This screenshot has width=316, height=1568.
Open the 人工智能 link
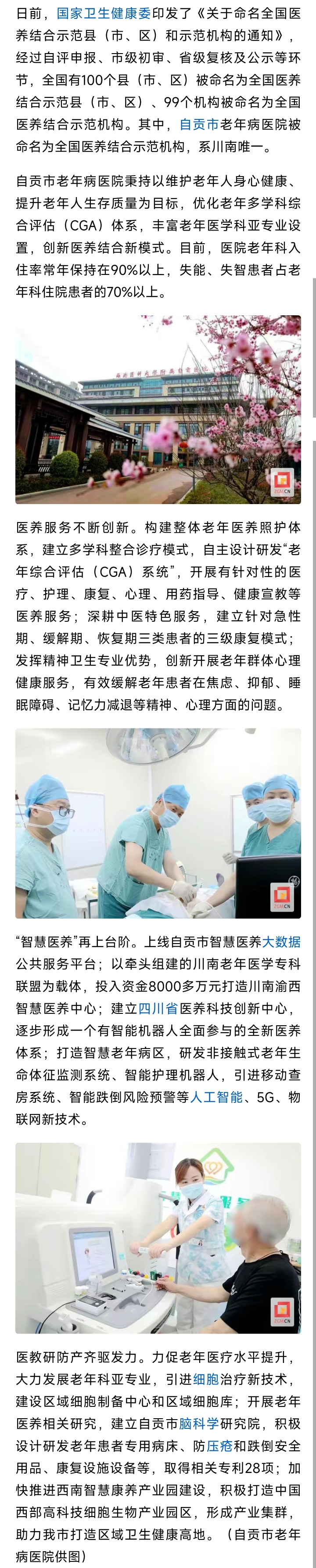(x=217, y=1097)
